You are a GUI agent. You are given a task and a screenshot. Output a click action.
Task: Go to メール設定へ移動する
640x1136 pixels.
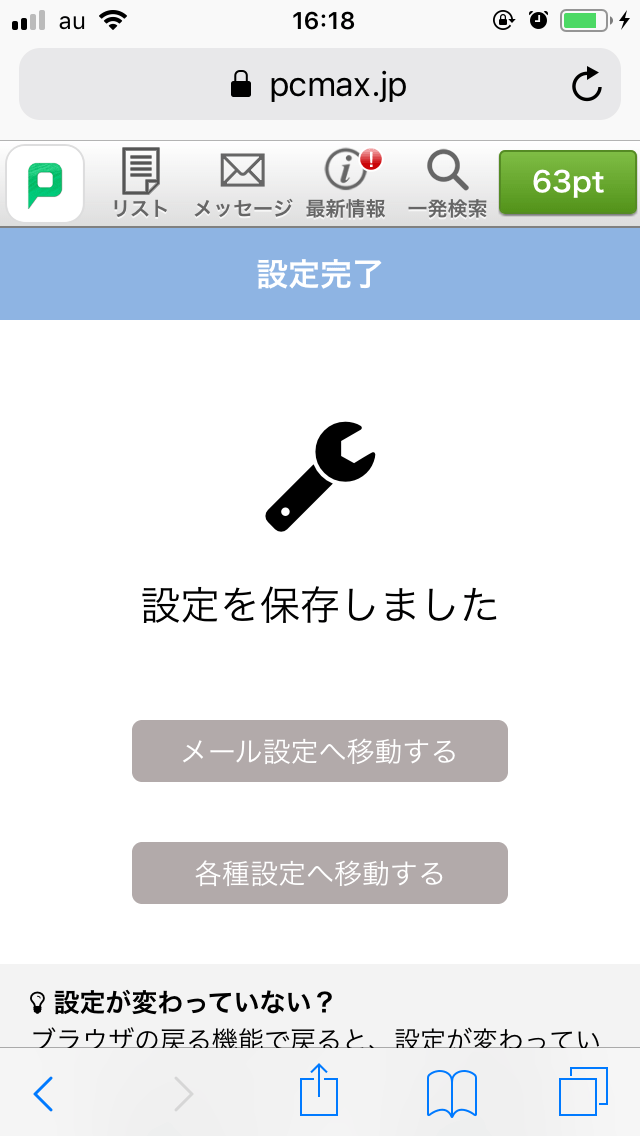[320, 751]
